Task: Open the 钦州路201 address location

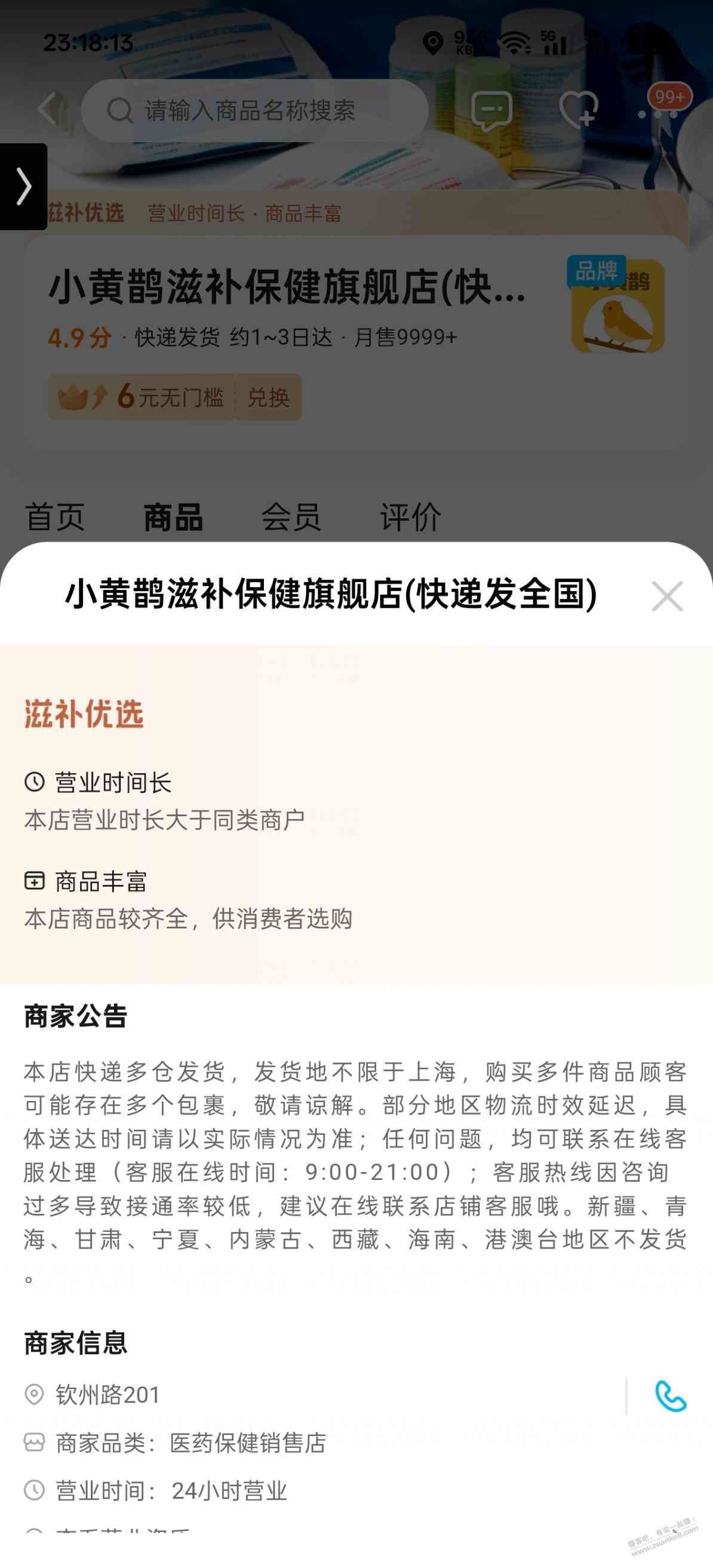Action: pos(107,1395)
